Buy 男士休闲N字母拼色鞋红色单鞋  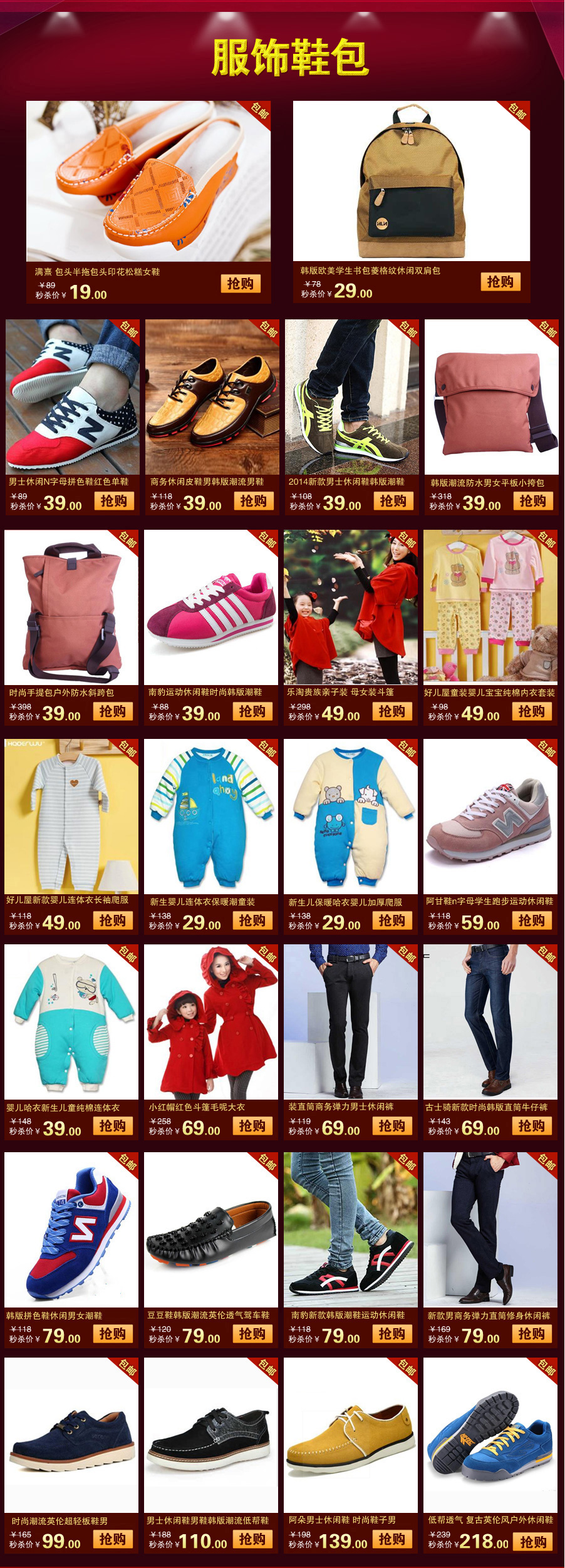click(114, 501)
